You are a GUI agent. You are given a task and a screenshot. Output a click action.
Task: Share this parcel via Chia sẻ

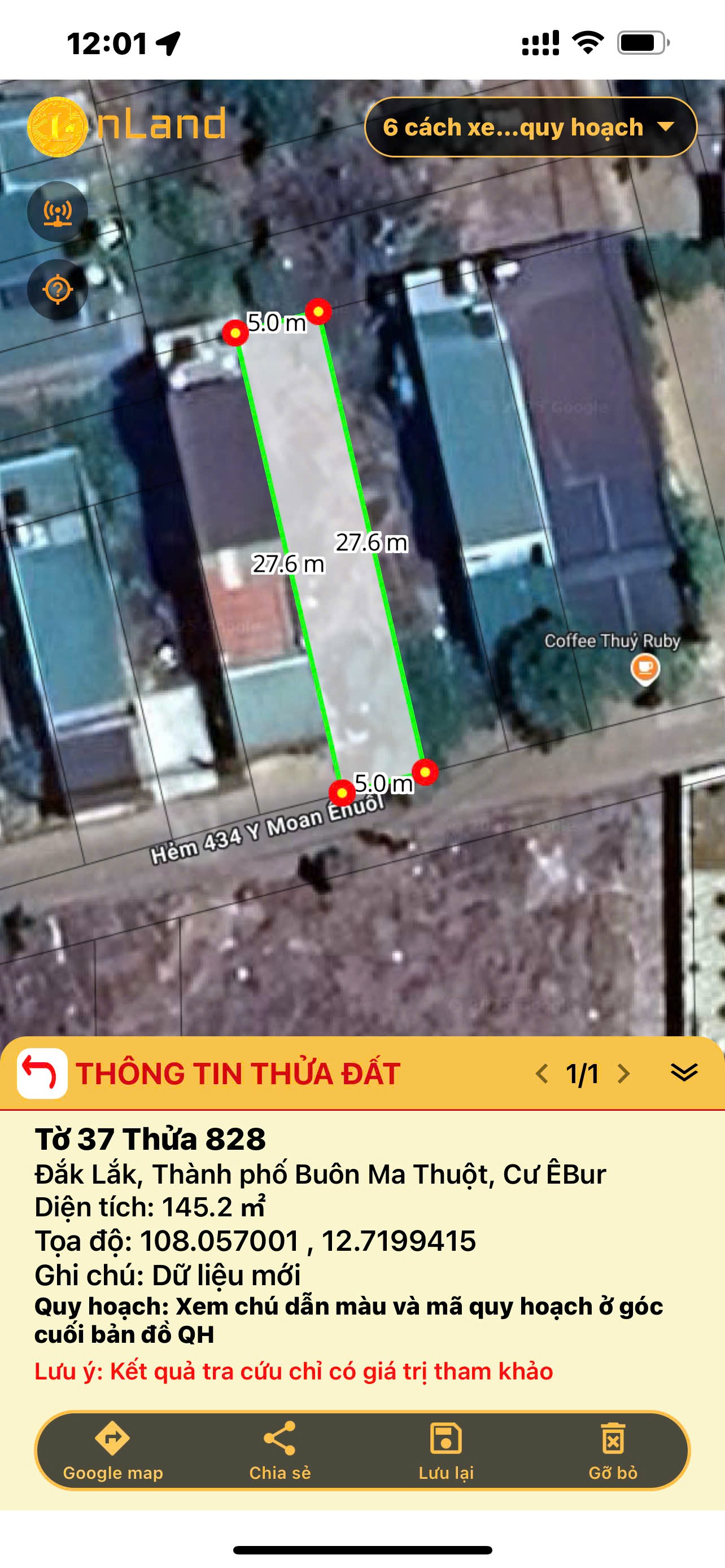280,1450
